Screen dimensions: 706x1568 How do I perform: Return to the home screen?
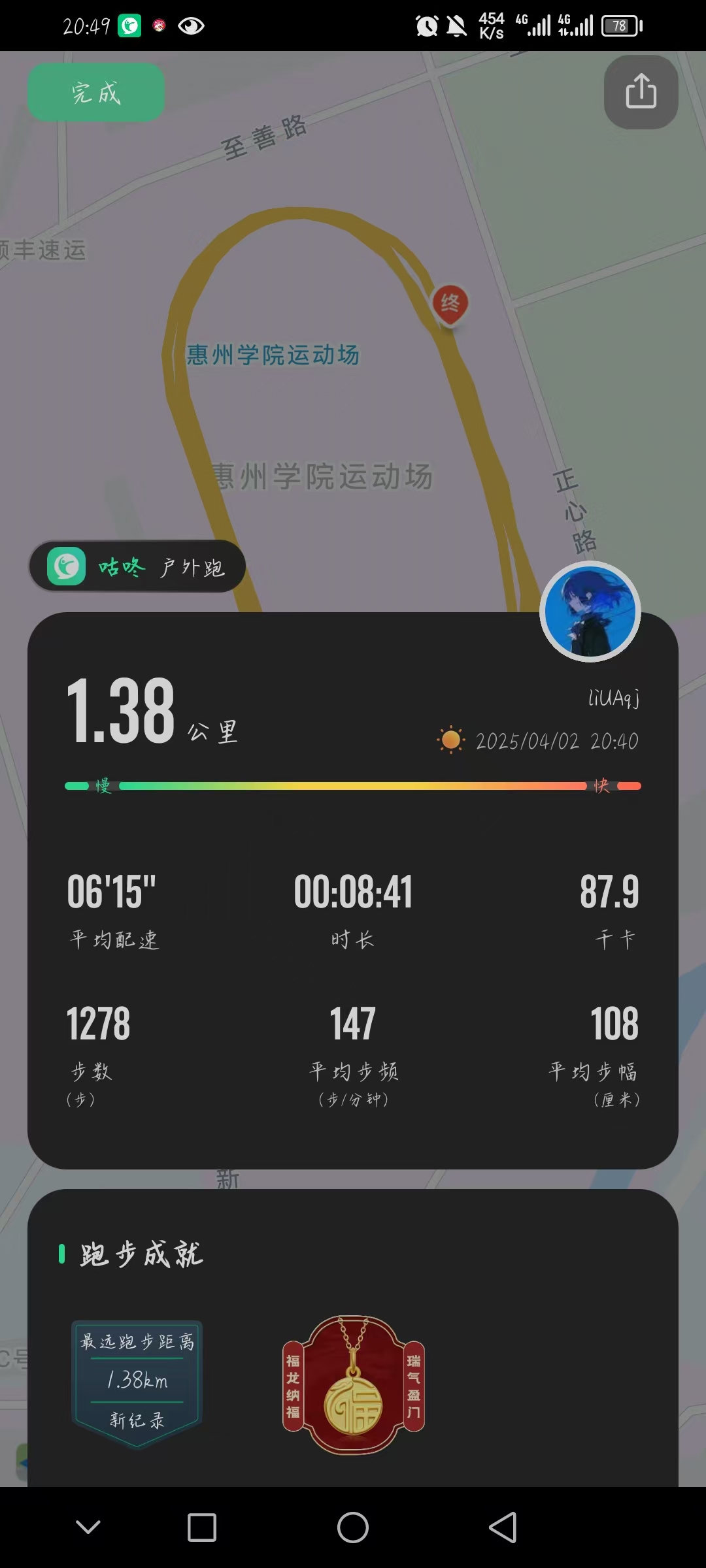[353, 1527]
